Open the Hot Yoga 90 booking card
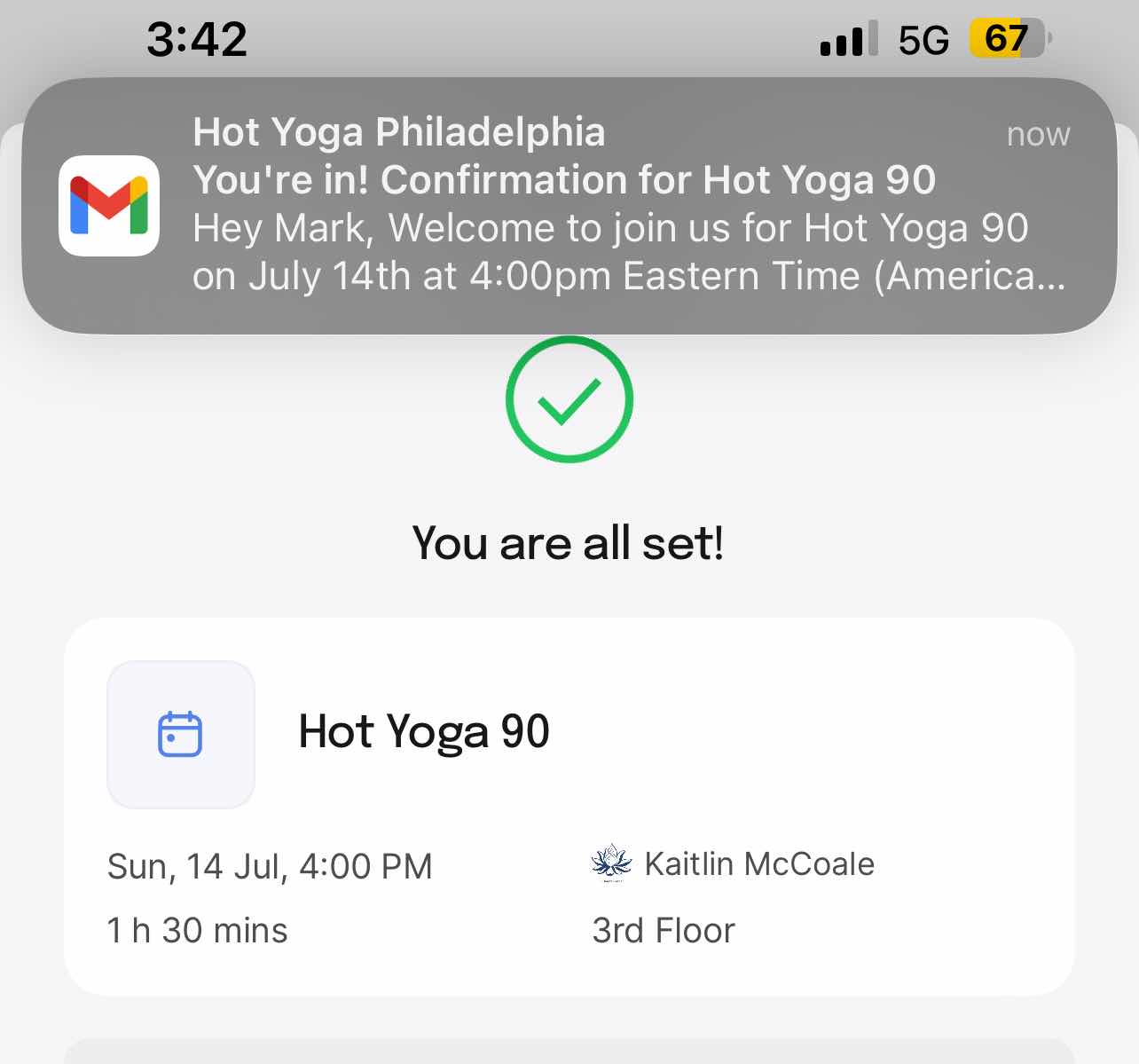Image resolution: width=1139 pixels, height=1064 pixels. point(568,806)
